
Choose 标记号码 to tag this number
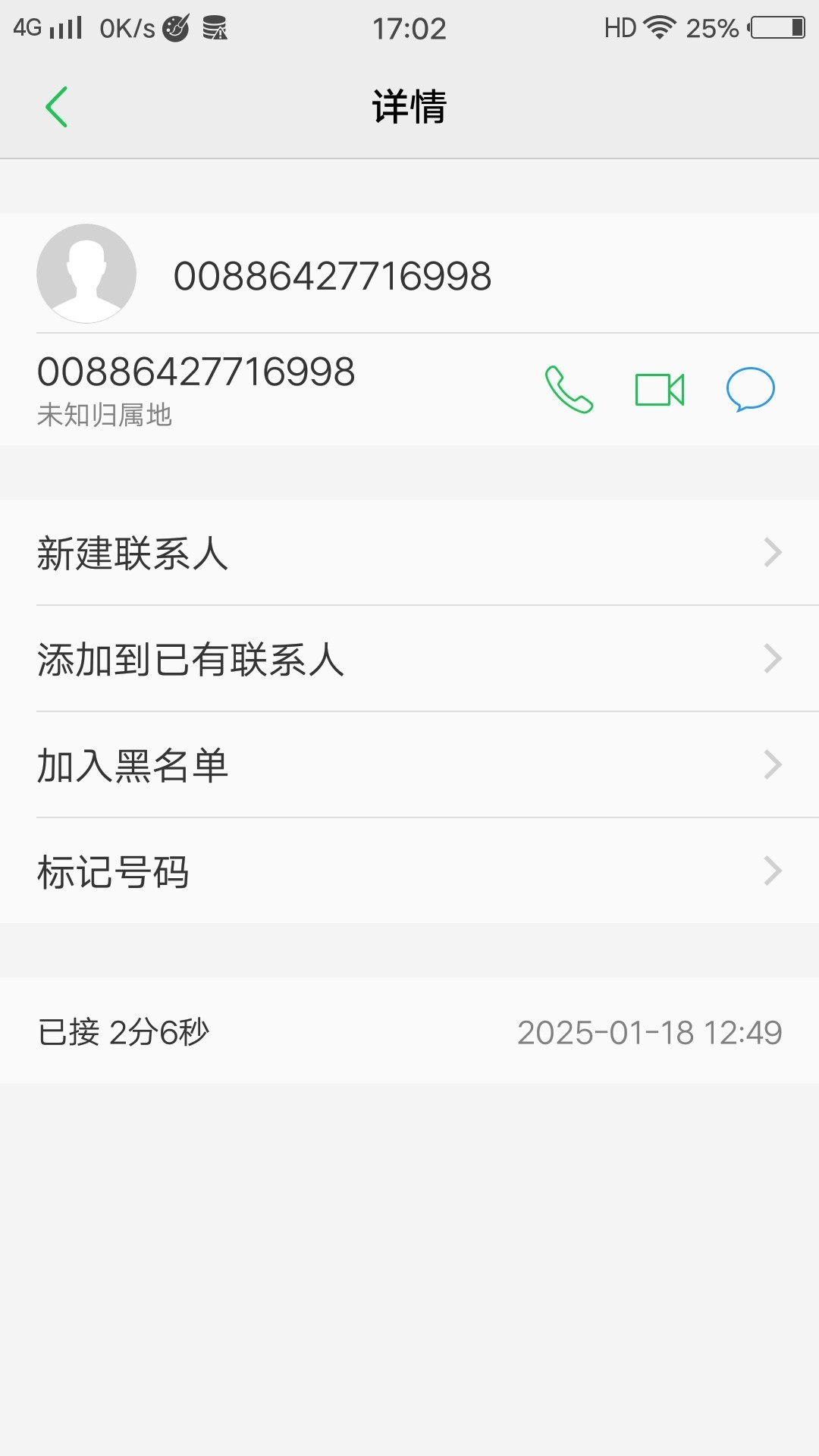pyautogui.click(x=409, y=871)
